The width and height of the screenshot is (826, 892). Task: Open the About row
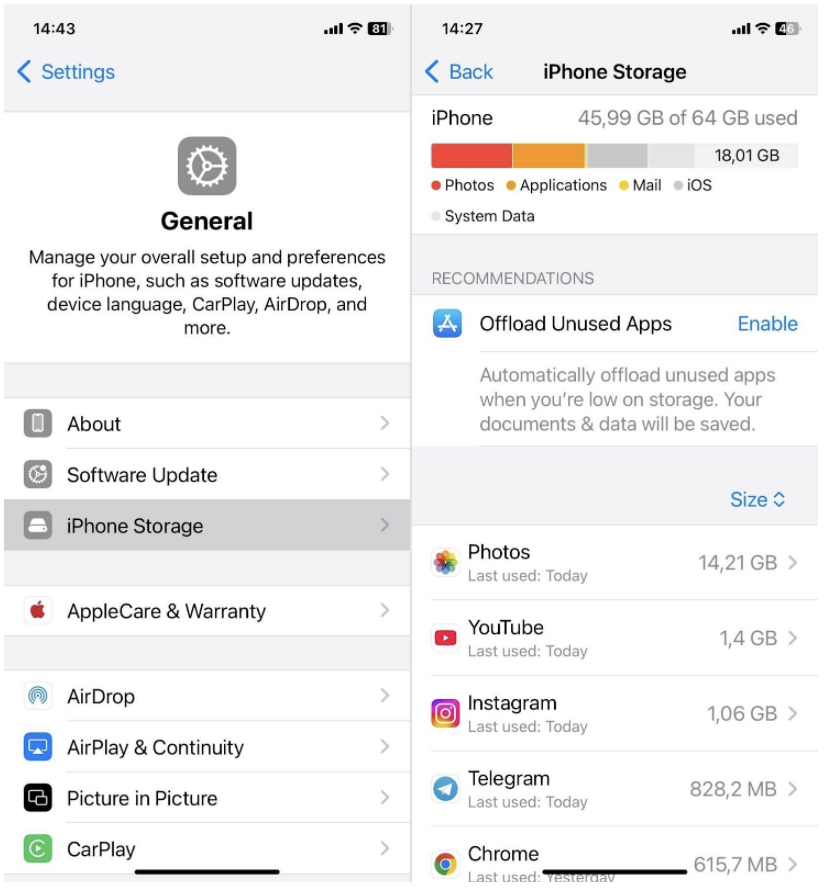(206, 424)
